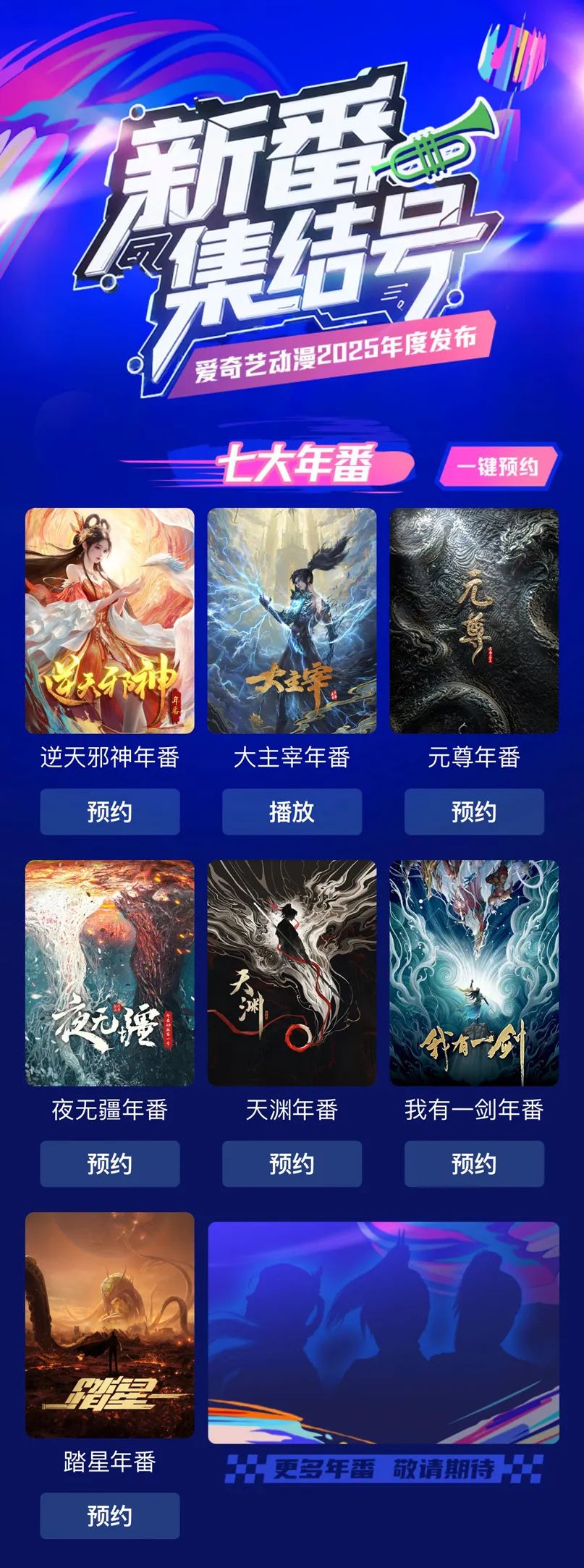Reserve 逆天邪神年番

click(110, 812)
